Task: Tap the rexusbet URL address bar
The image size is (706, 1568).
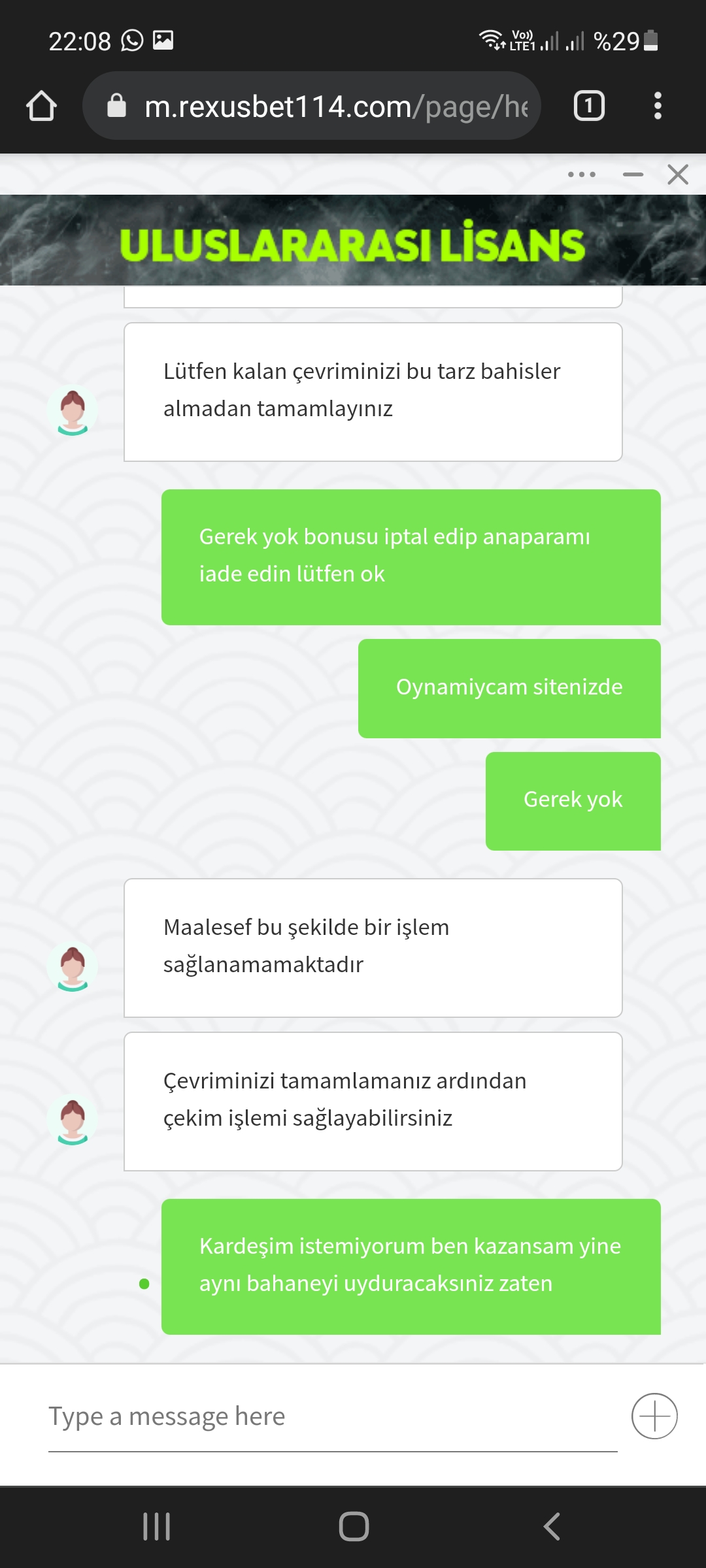Action: tap(311, 106)
